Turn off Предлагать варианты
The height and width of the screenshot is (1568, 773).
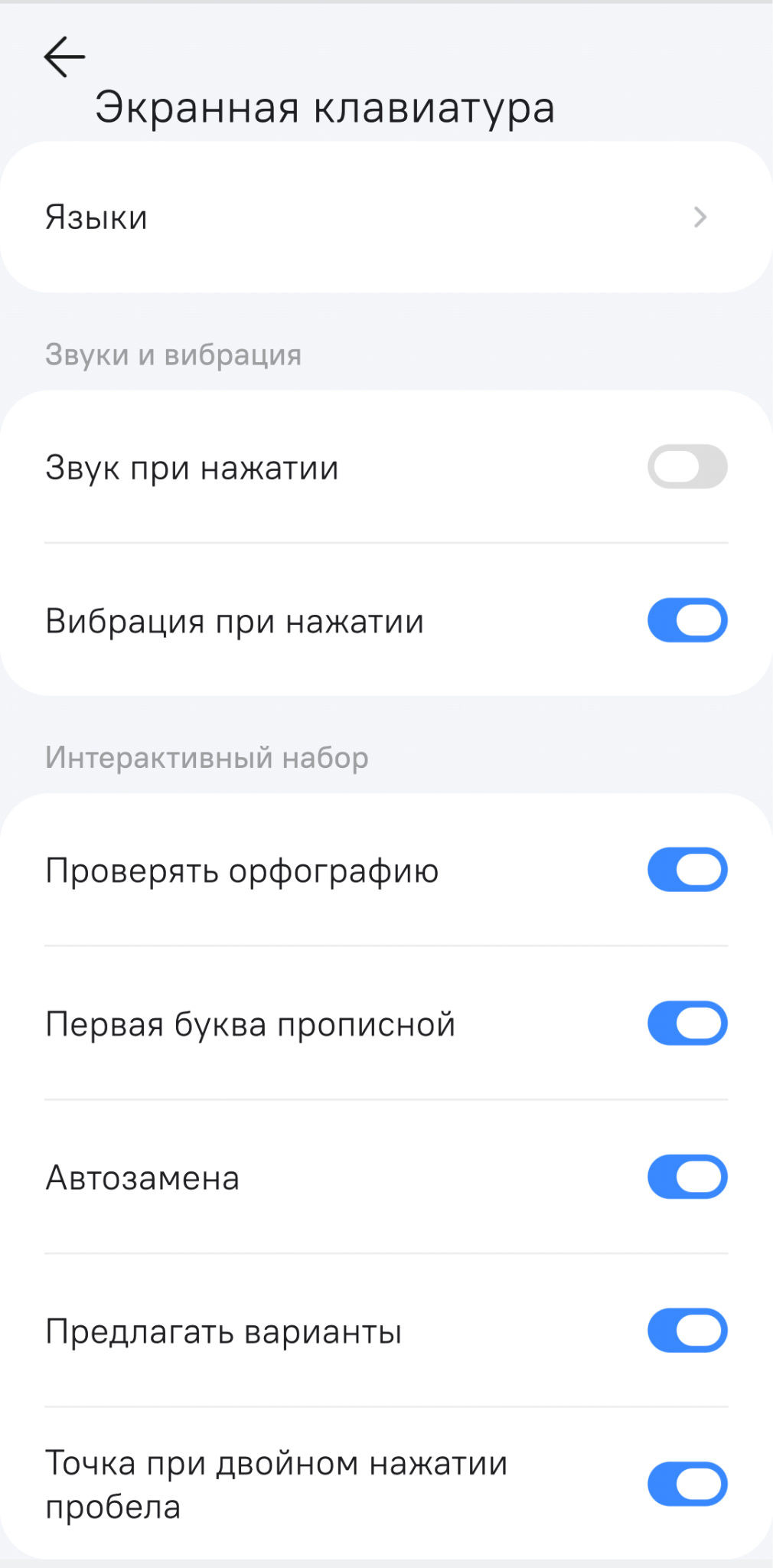pos(687,1331)
